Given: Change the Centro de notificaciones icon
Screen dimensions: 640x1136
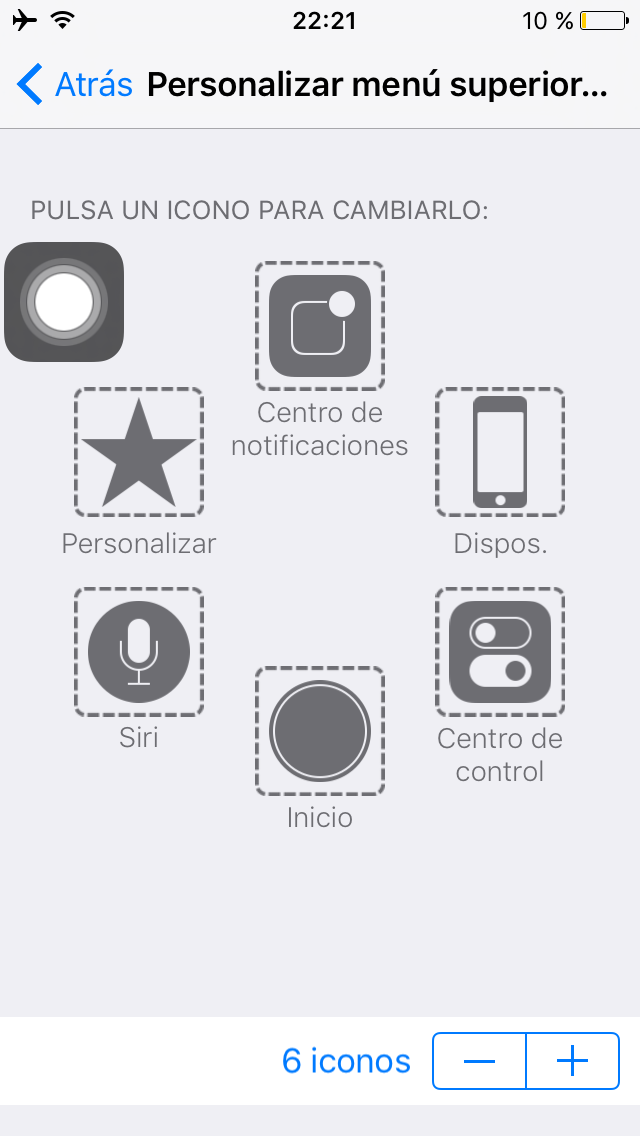Looking at the screenshot, I should point(320,326).
